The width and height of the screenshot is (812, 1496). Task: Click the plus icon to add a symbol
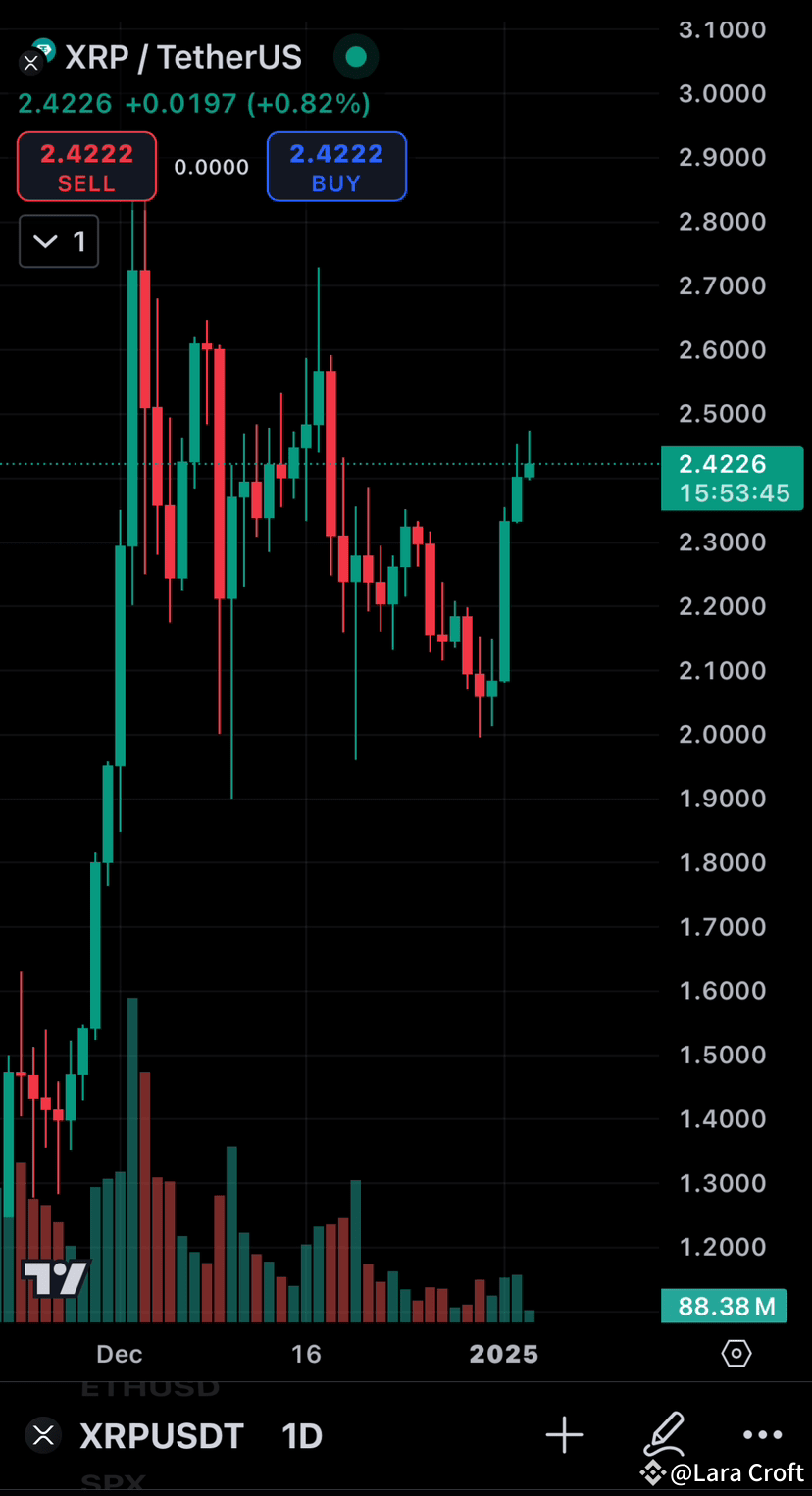point(564,1435)
